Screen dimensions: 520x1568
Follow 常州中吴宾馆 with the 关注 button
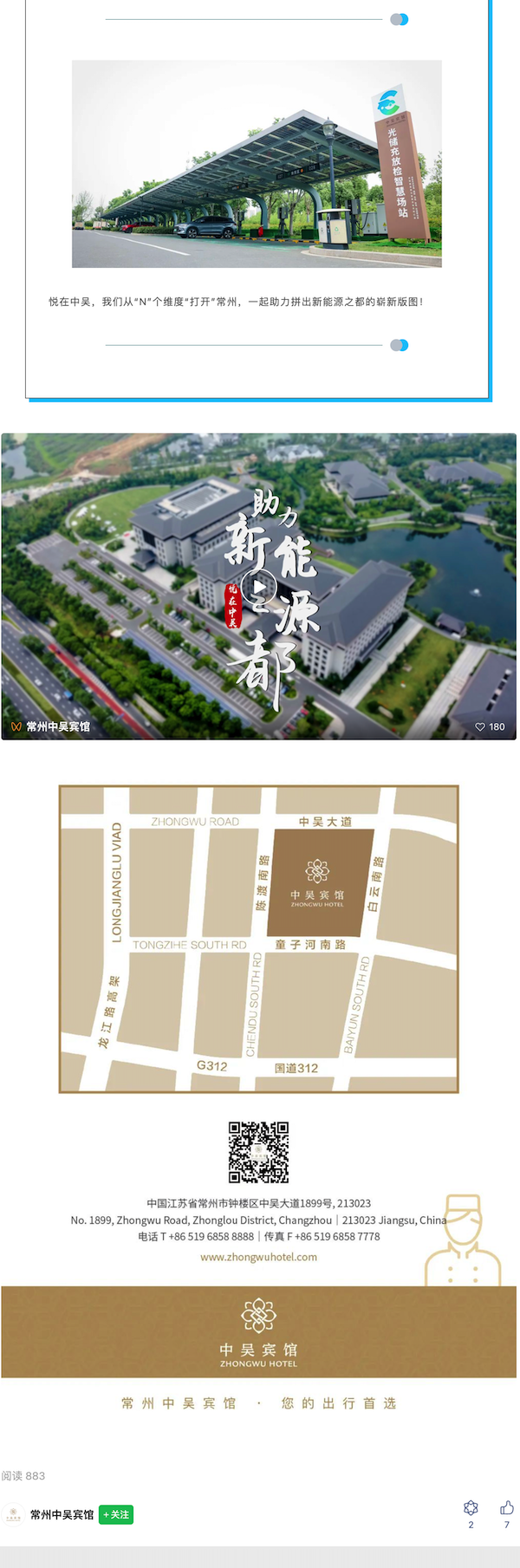(116, 1514)
